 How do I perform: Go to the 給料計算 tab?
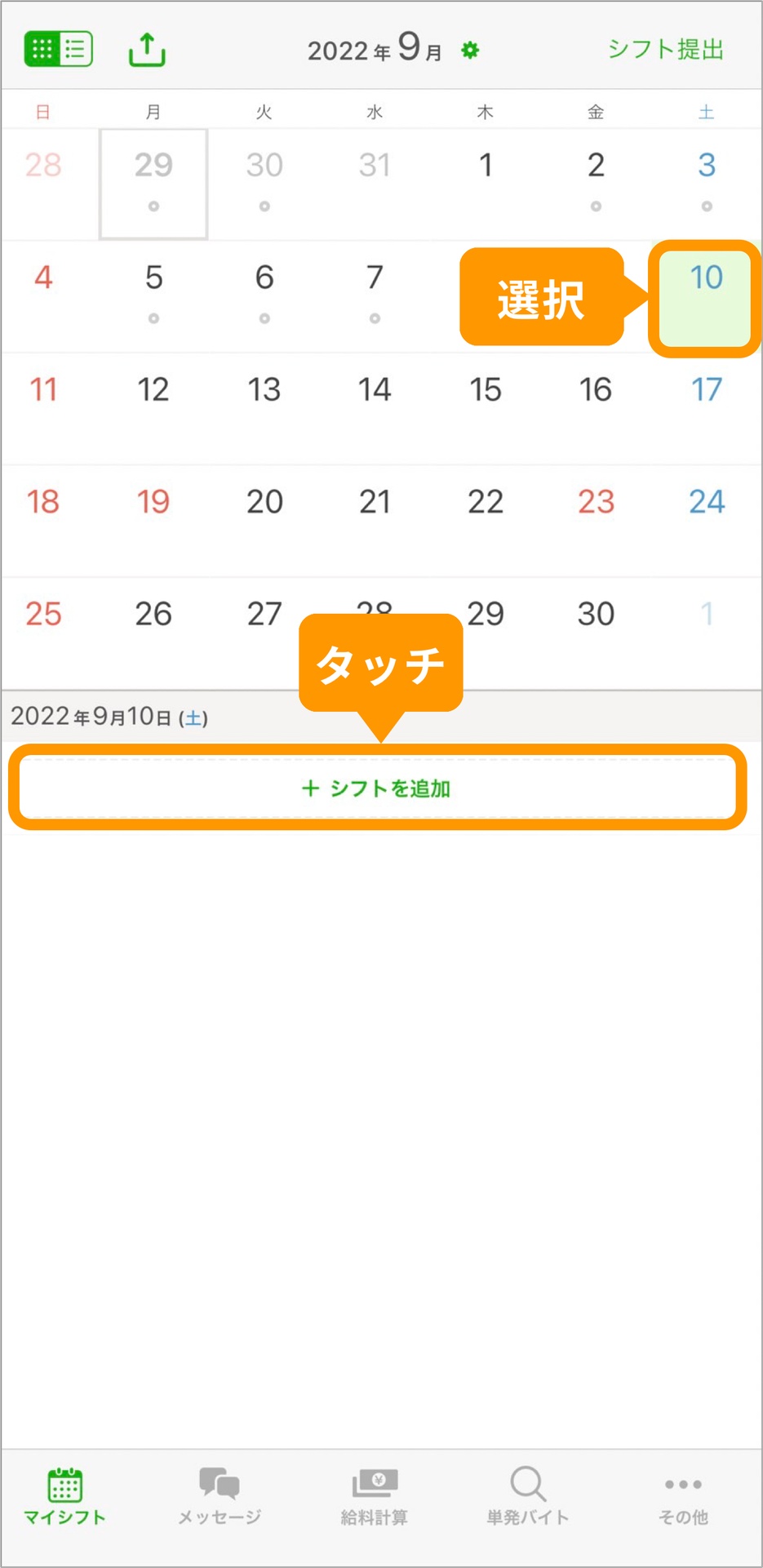(374, 1497)
